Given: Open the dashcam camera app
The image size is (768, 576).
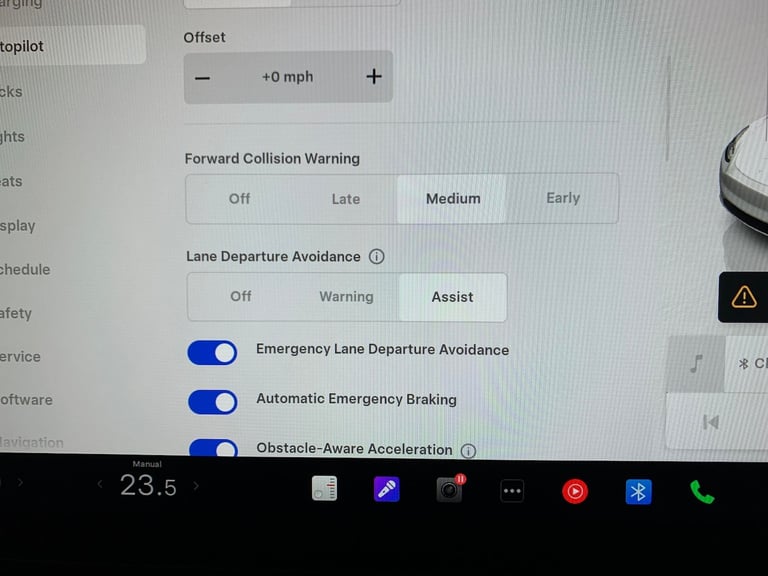Looking at the screenshot, I should (449, 490).
